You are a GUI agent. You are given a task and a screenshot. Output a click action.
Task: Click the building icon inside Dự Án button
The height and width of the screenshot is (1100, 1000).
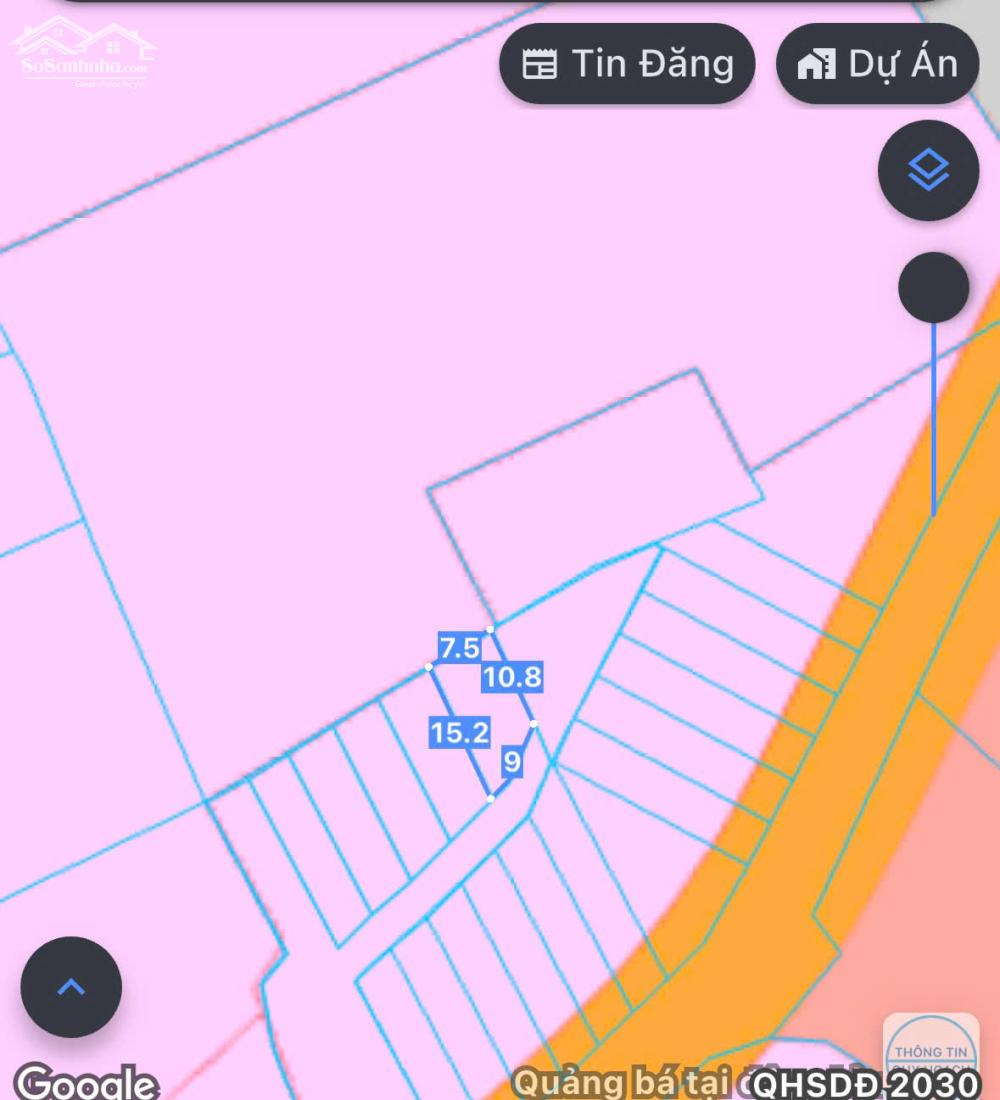tap(818, 63)
